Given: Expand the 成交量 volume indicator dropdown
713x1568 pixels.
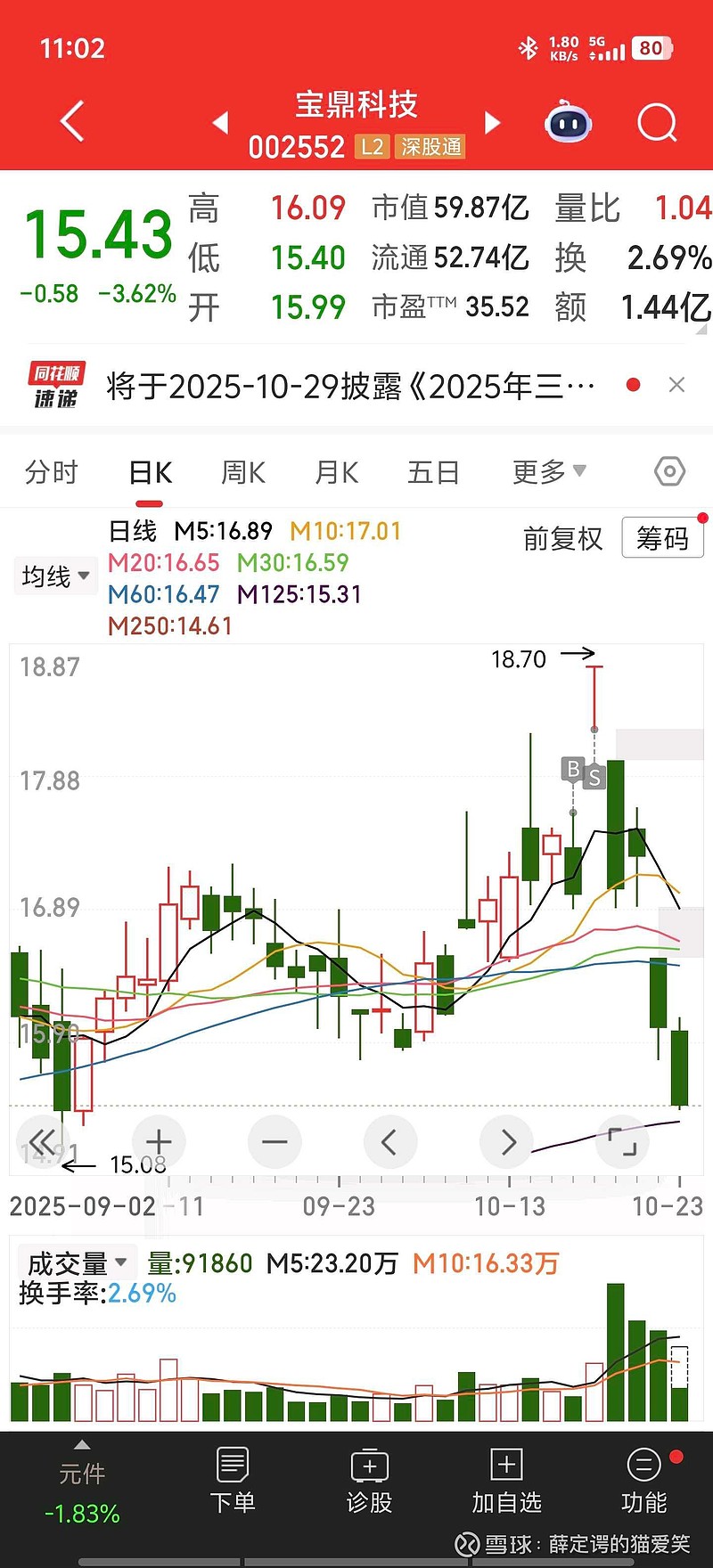Looking at the screenshot, I should (x=77, y=1262).
